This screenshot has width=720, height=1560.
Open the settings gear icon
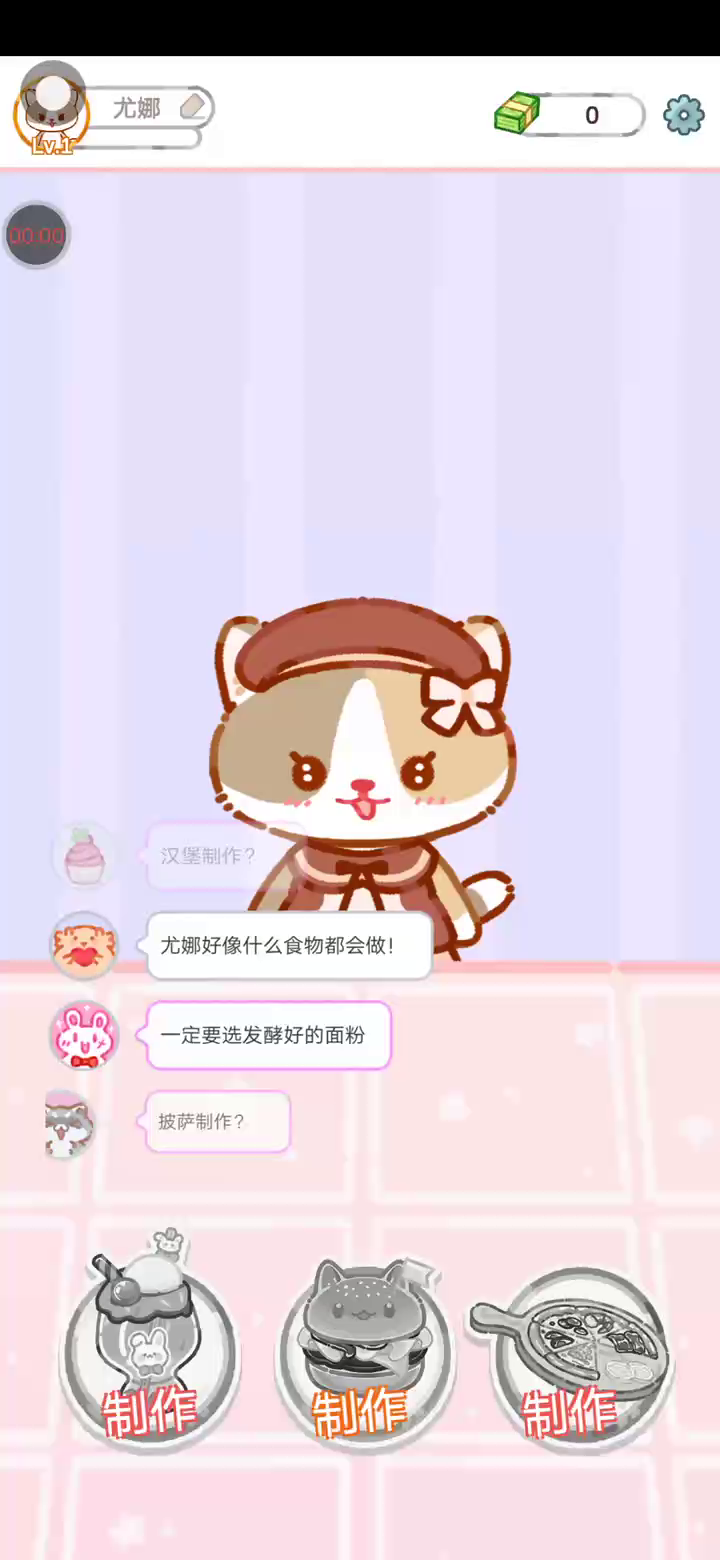pyautogui.click(x=684, y=115)
